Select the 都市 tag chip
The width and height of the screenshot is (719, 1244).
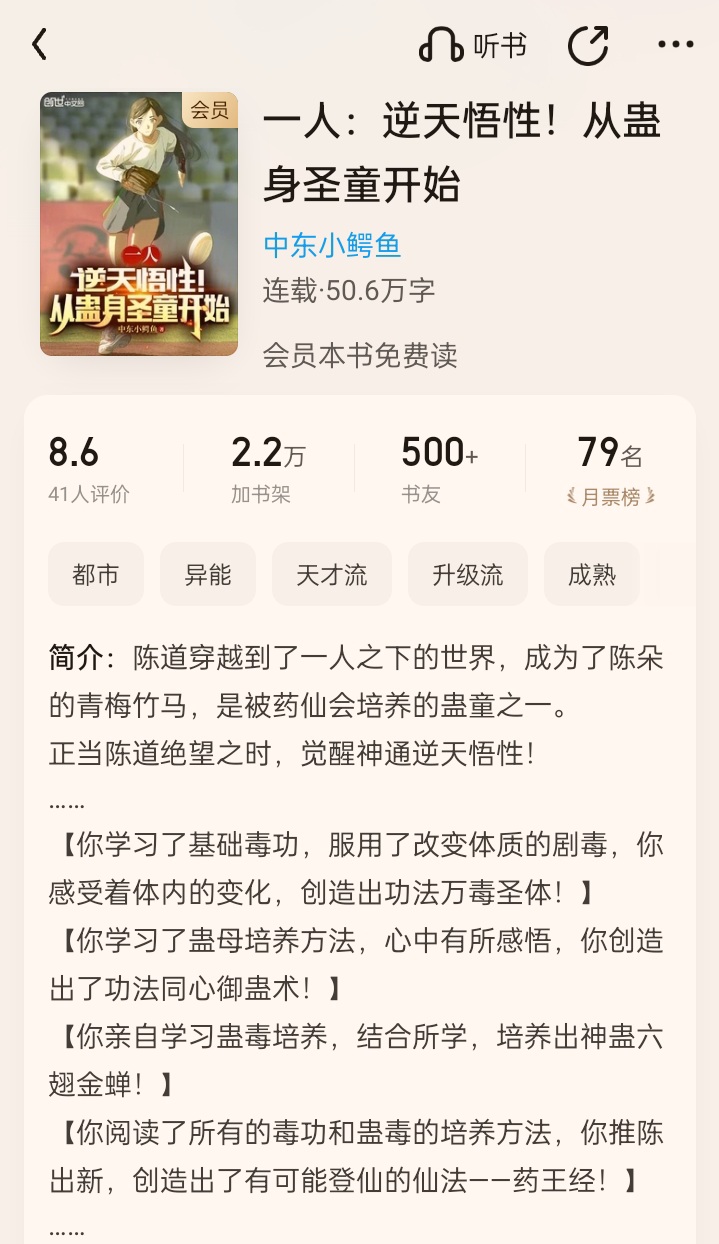(96, 574)
